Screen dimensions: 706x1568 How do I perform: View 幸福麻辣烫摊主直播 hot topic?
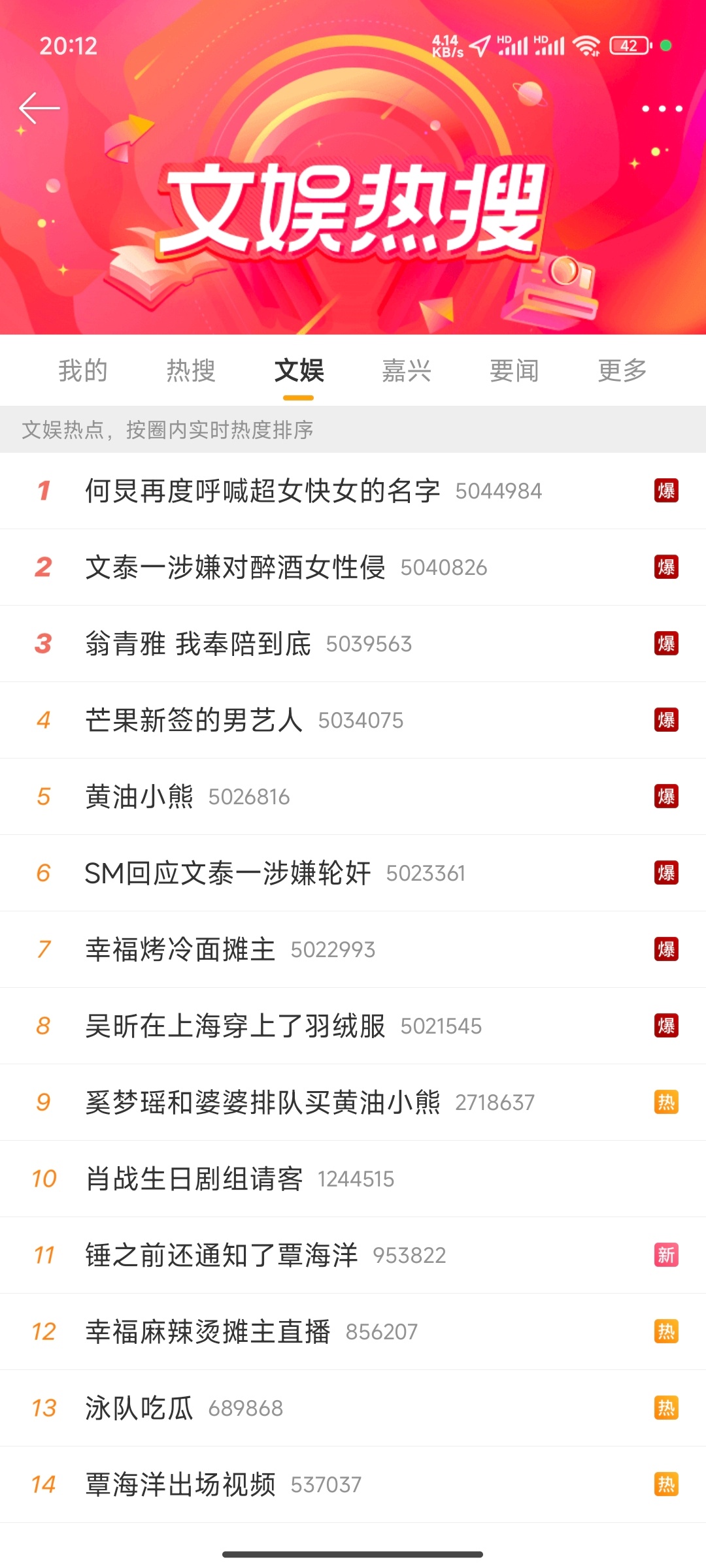pos(208,1332)
